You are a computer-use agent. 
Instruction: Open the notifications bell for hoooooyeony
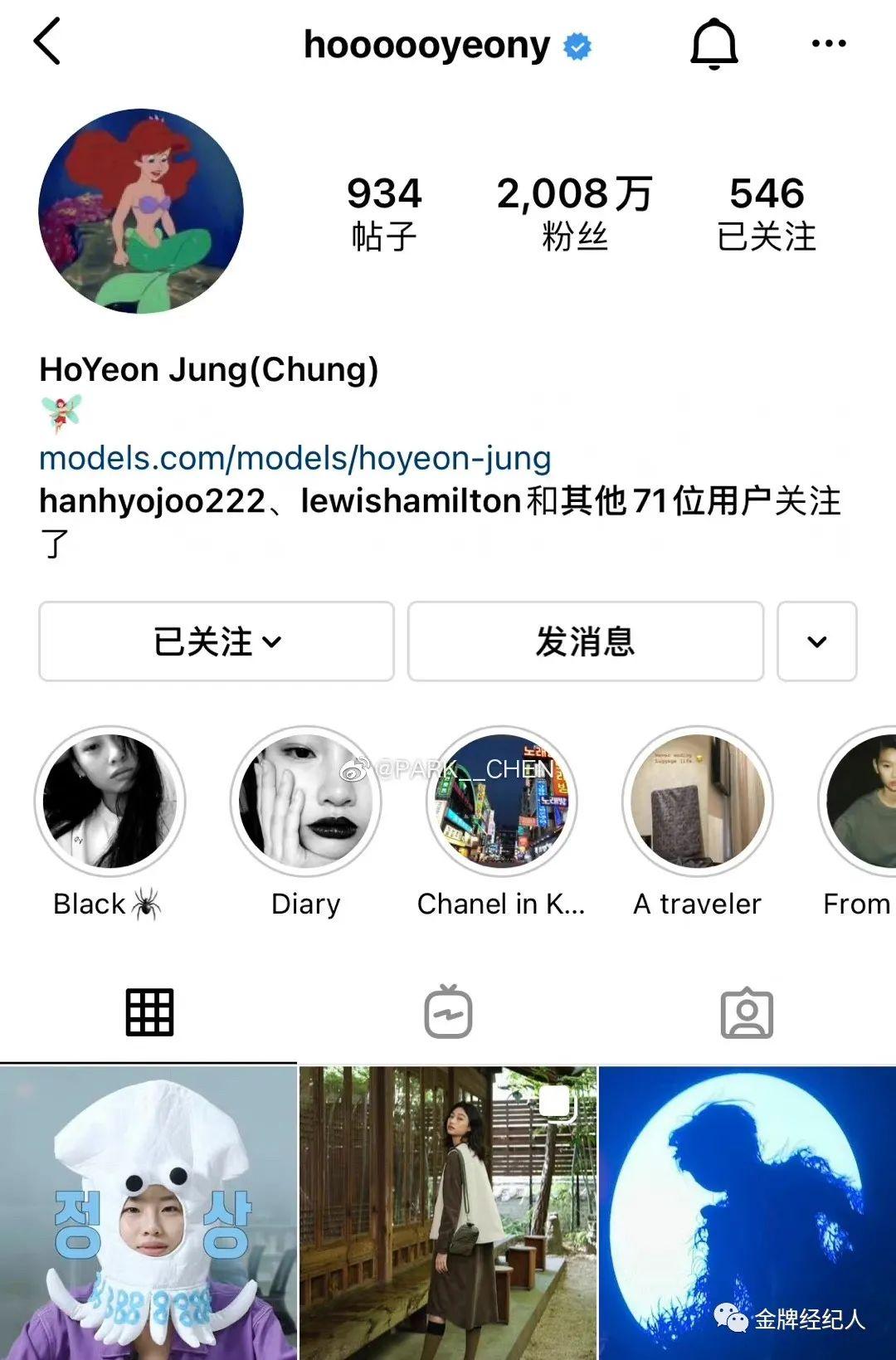[x=713, y=44]
